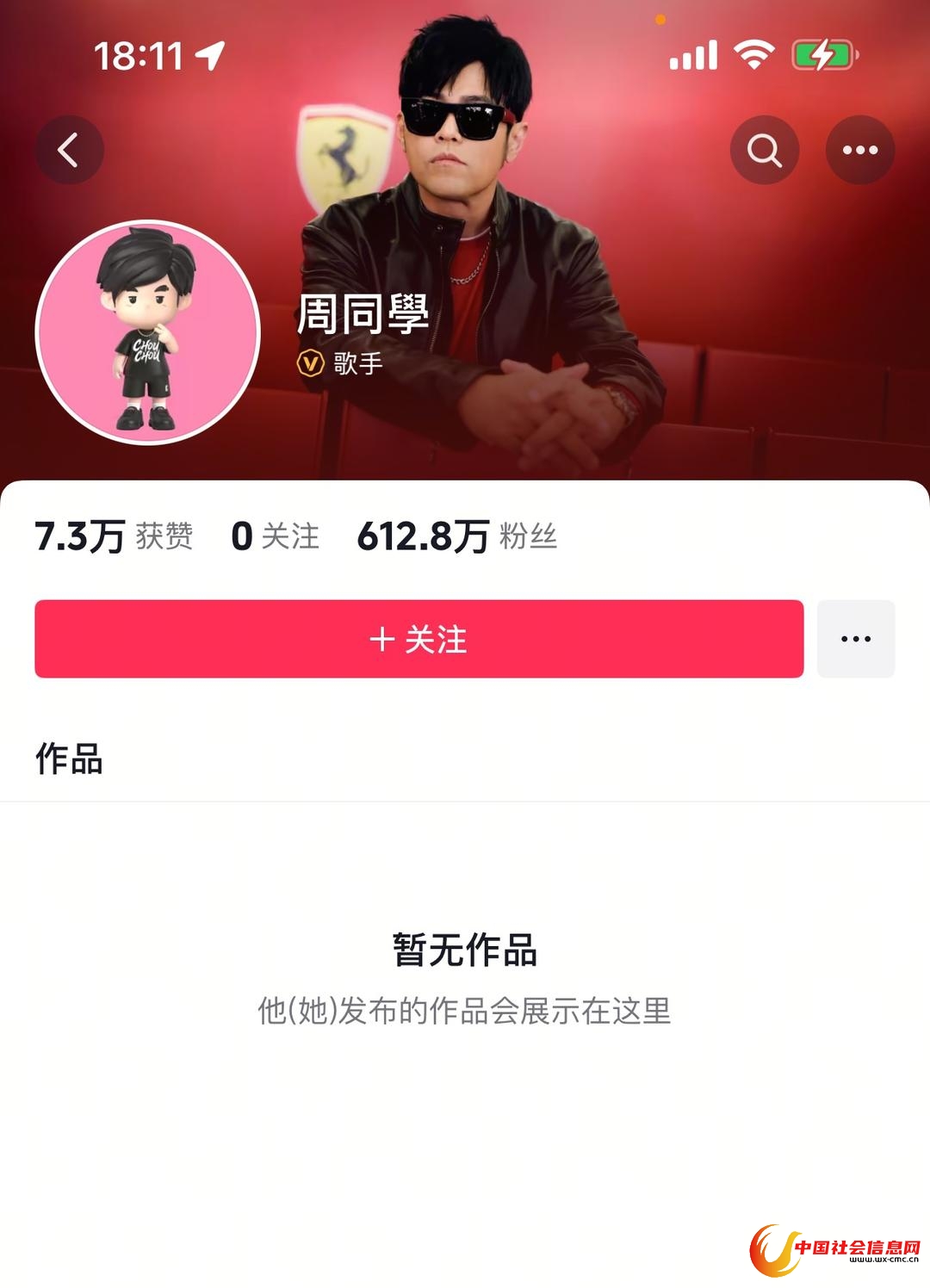930x1288 pixels.
Task: Open the grey more-options button beside 关注
Action: click(x=855, y=639)
